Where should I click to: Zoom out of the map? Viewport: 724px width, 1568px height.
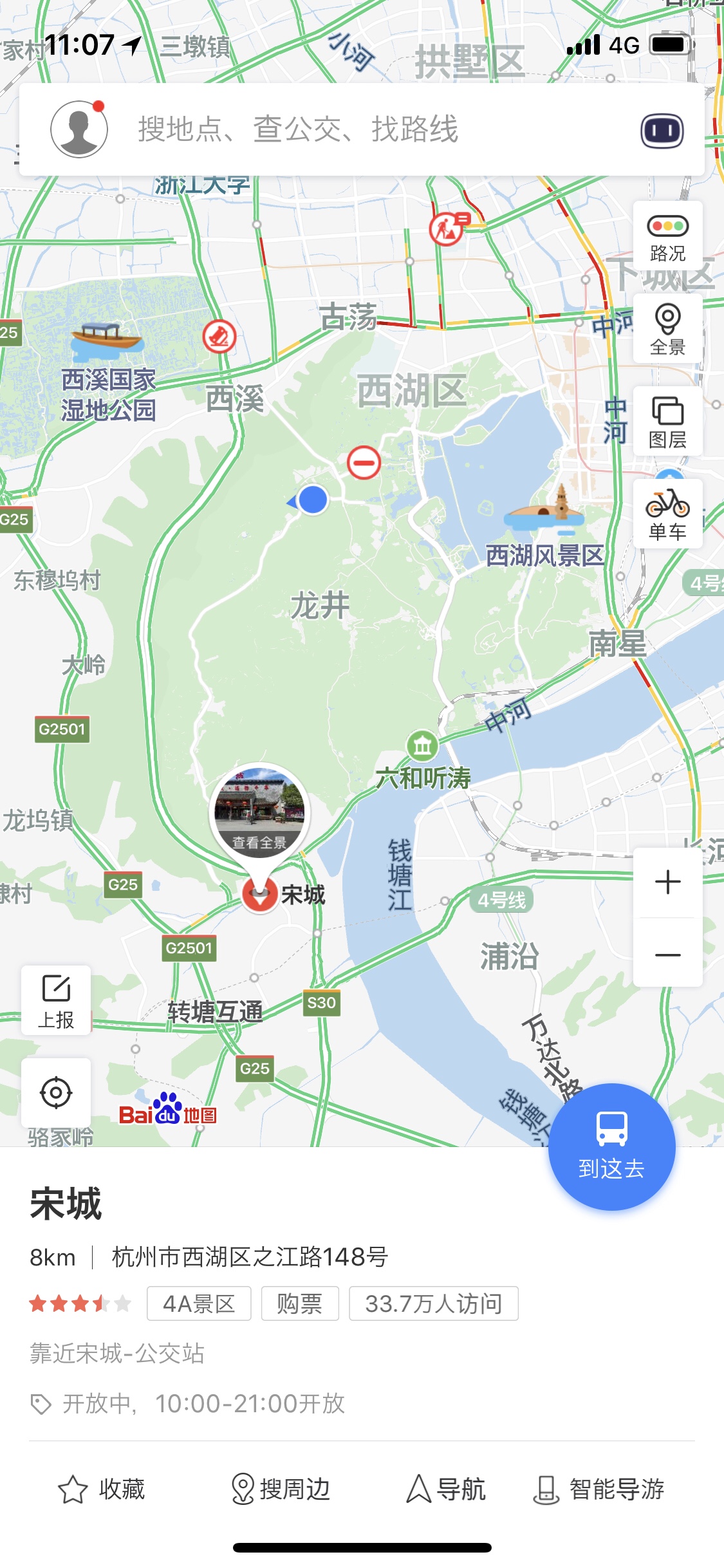(x=667, y=955)
